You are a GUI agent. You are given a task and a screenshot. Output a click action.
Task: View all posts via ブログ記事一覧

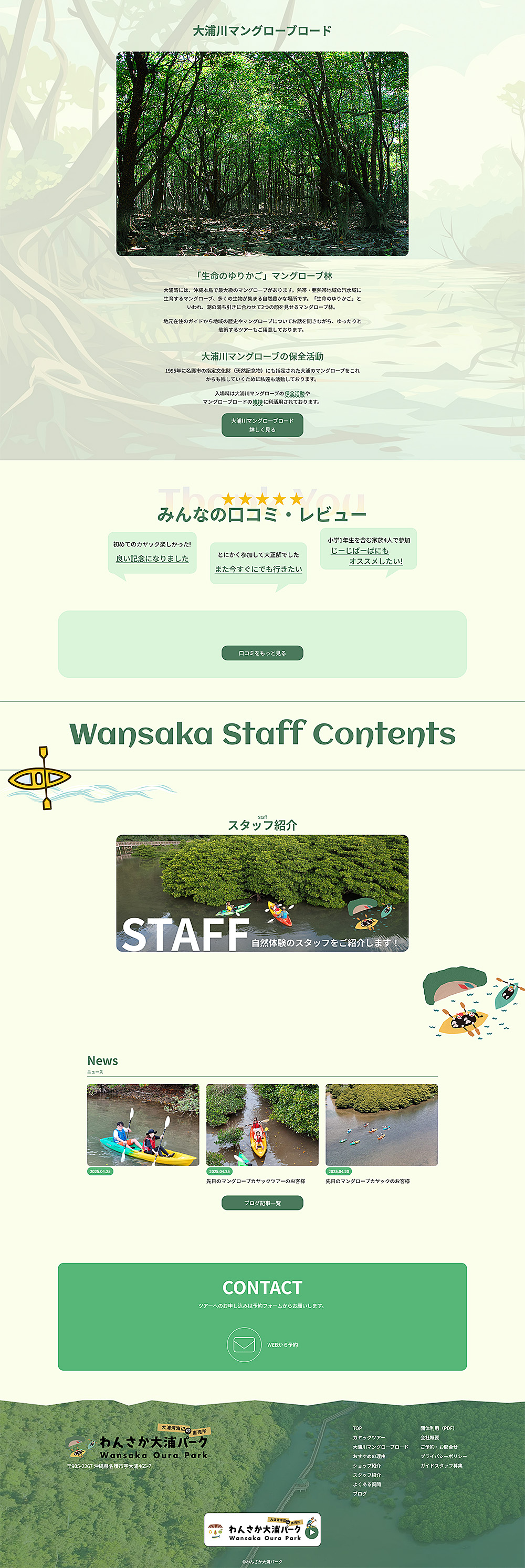pos(262,1203)
